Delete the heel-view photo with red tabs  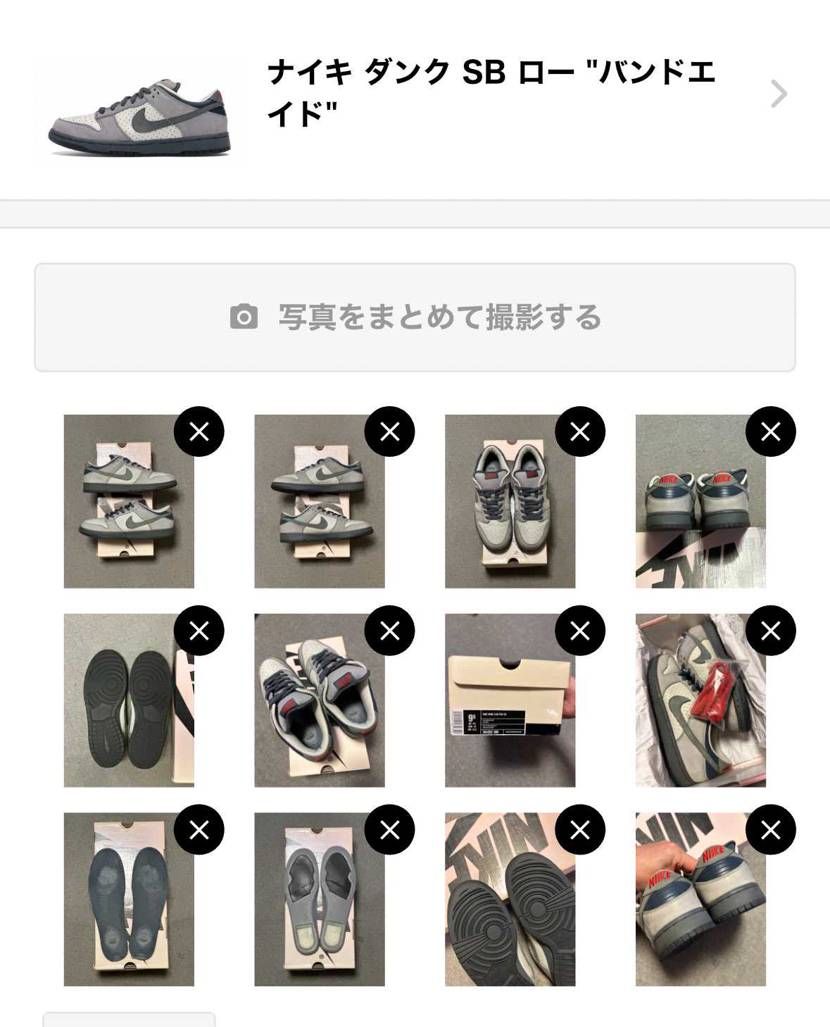click(771, 432)
